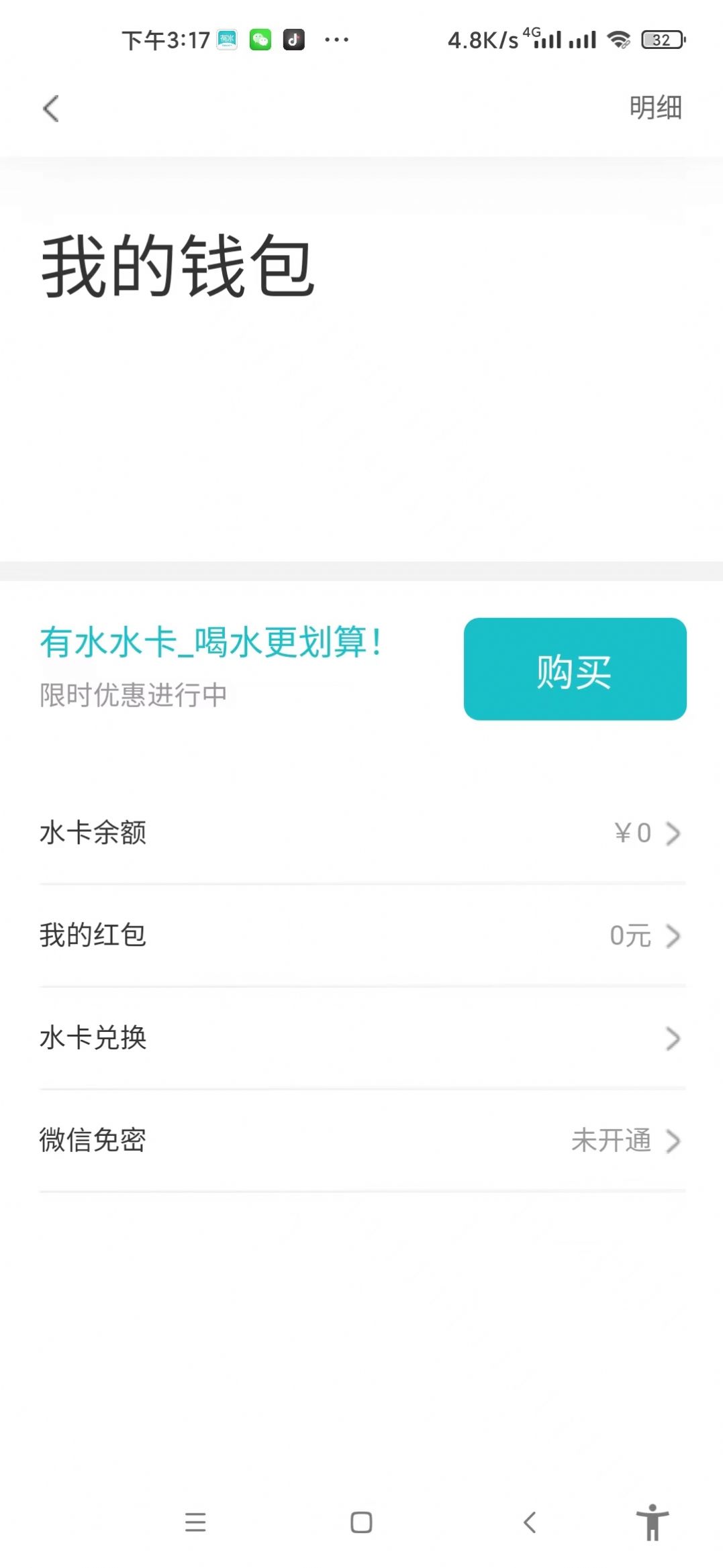Open the recent apps navigation icon
The height and width of the screenshot is (1568, 723).
pos(194,1523)
